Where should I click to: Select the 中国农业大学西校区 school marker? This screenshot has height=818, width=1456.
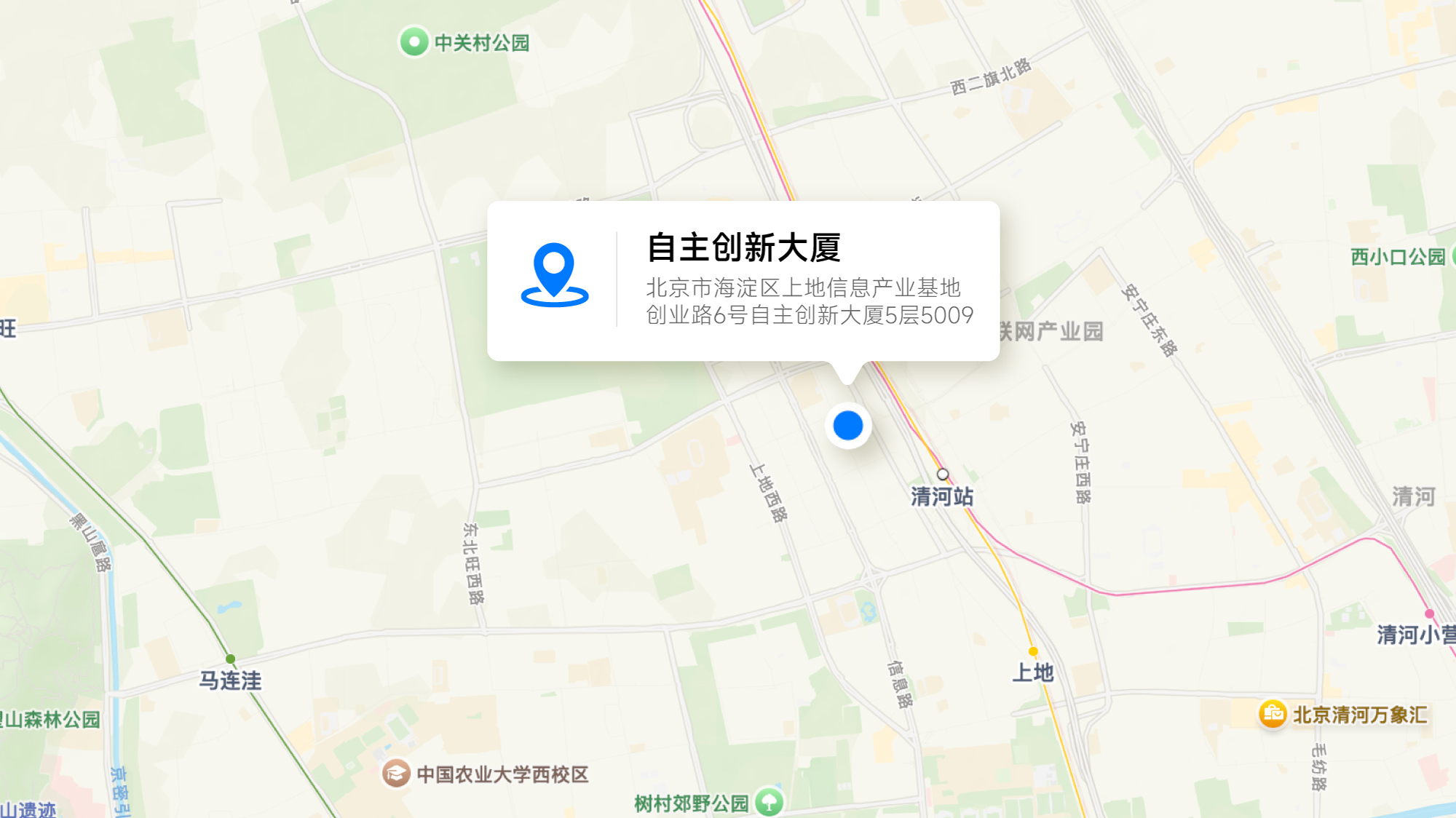click(x=397, y=773)
